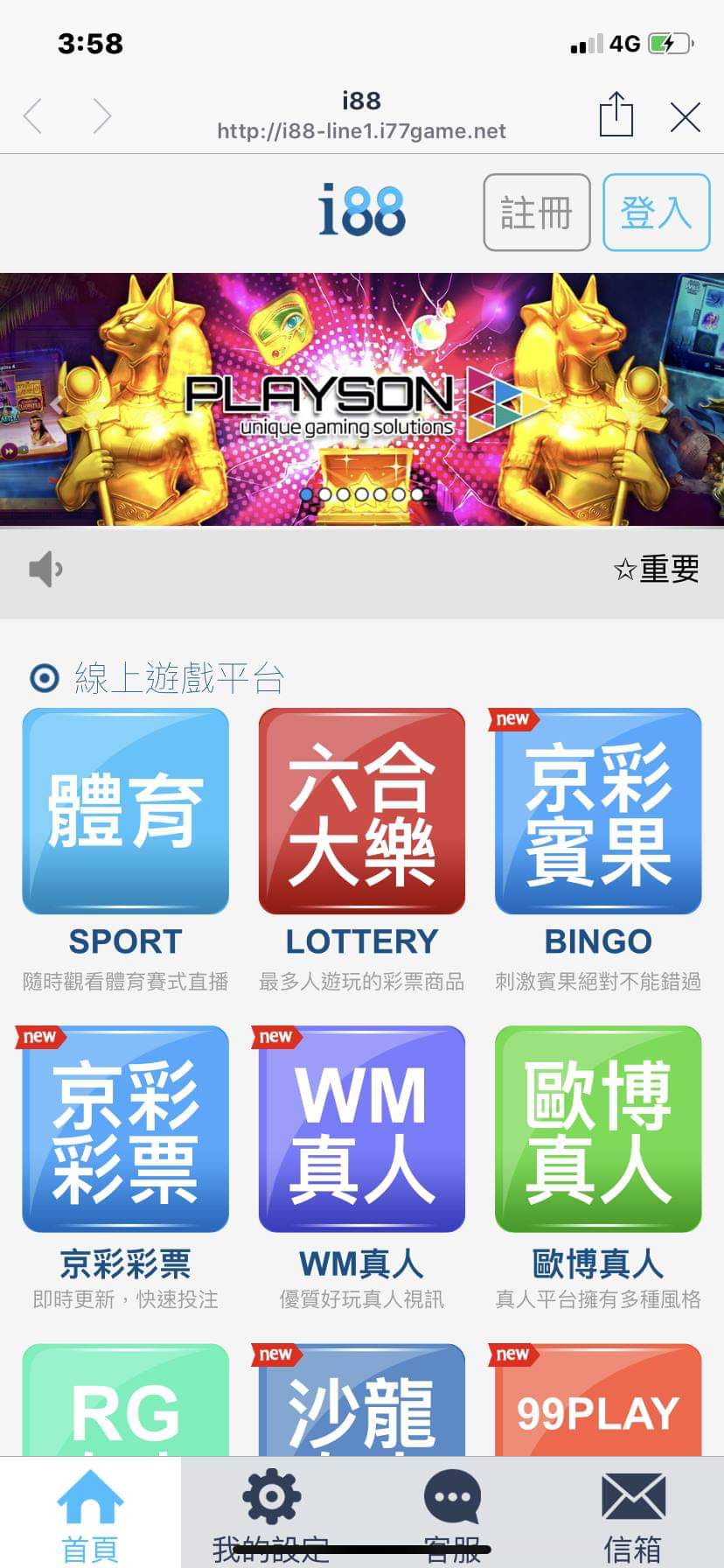Open the 體育 SPORT game tile
This screenshot has height=1568, width=724.
coord(125,811)
